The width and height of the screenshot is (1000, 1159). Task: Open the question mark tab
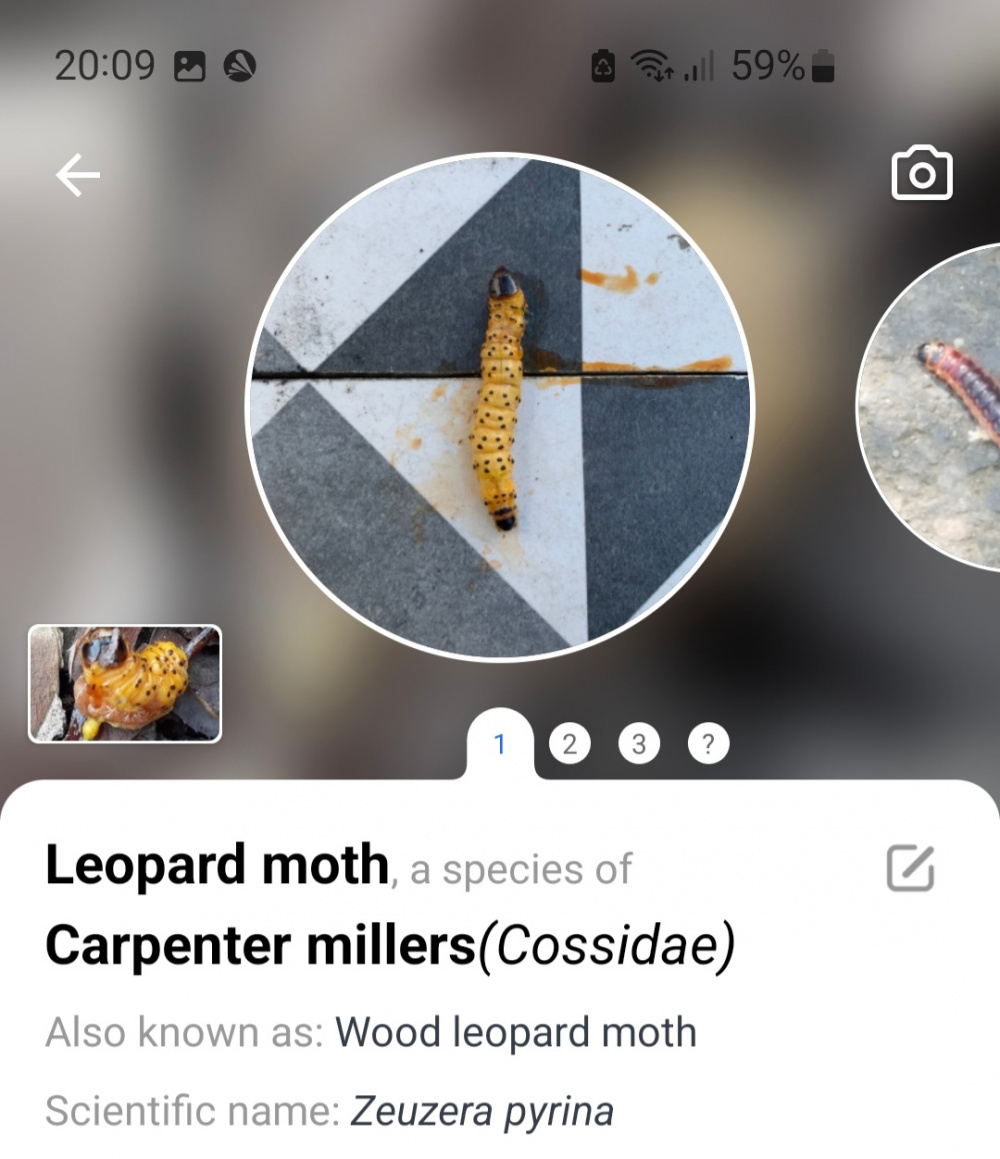708,744
